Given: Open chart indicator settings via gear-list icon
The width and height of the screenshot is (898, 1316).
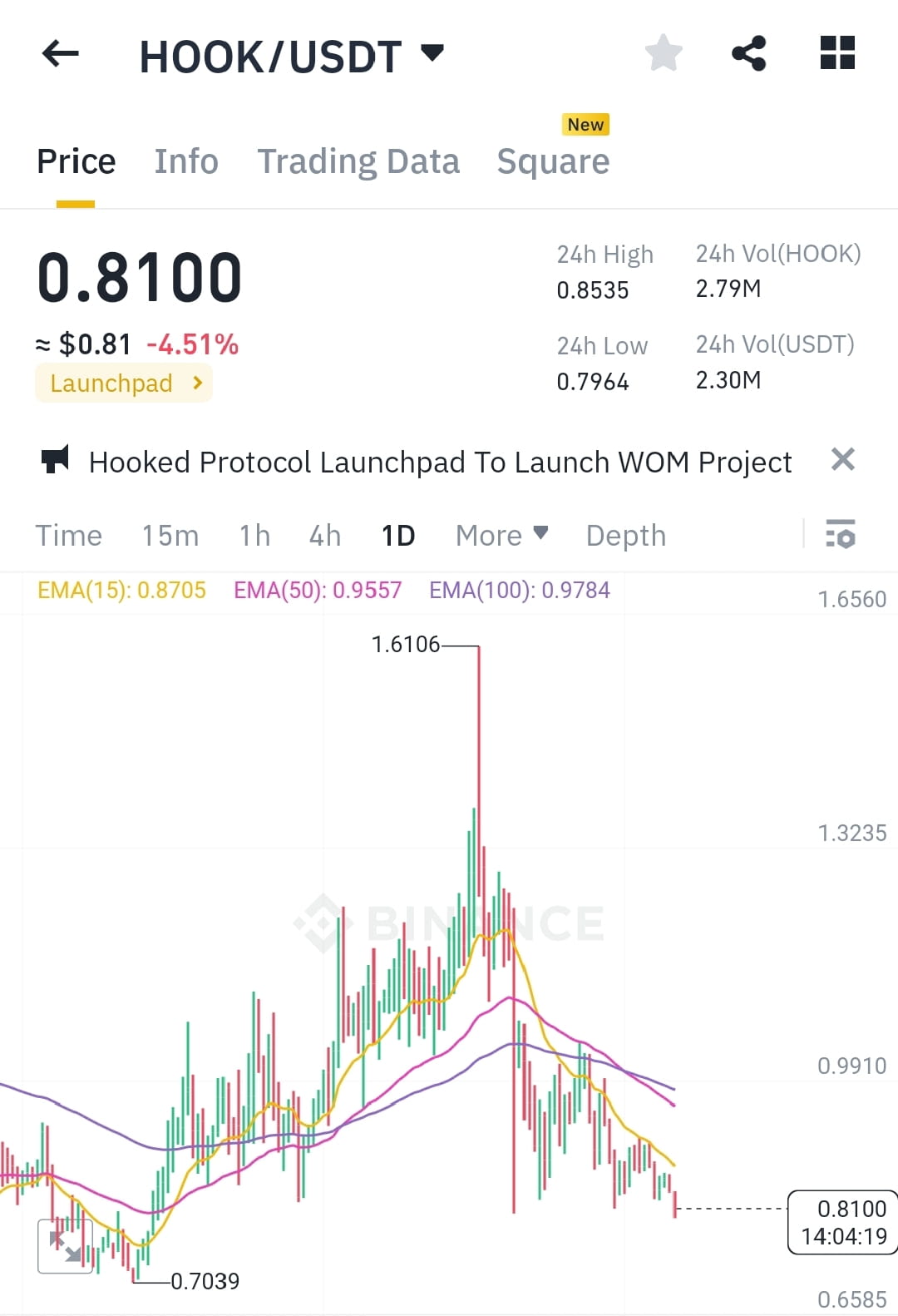Looking at the screenshot, I should click(x=841, y=535).
